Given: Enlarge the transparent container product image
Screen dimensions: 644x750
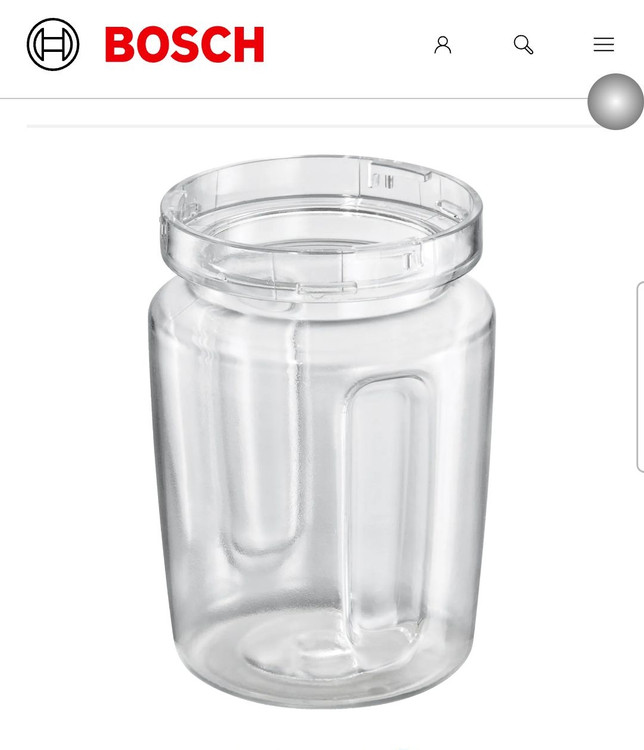Looking at the screenshot, I should 321,430.
